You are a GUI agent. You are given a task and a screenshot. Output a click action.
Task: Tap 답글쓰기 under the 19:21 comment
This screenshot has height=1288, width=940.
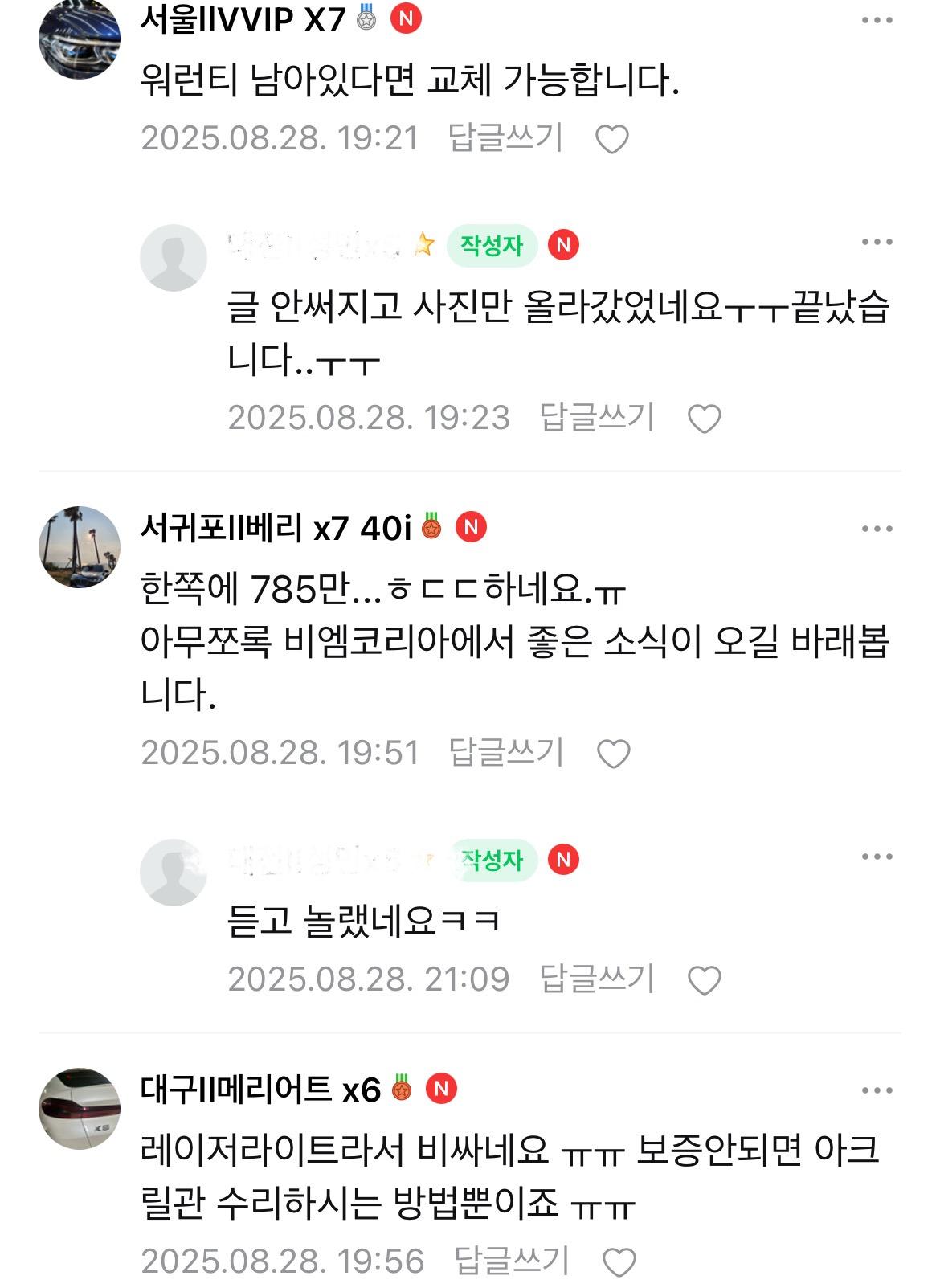[505, 138]
